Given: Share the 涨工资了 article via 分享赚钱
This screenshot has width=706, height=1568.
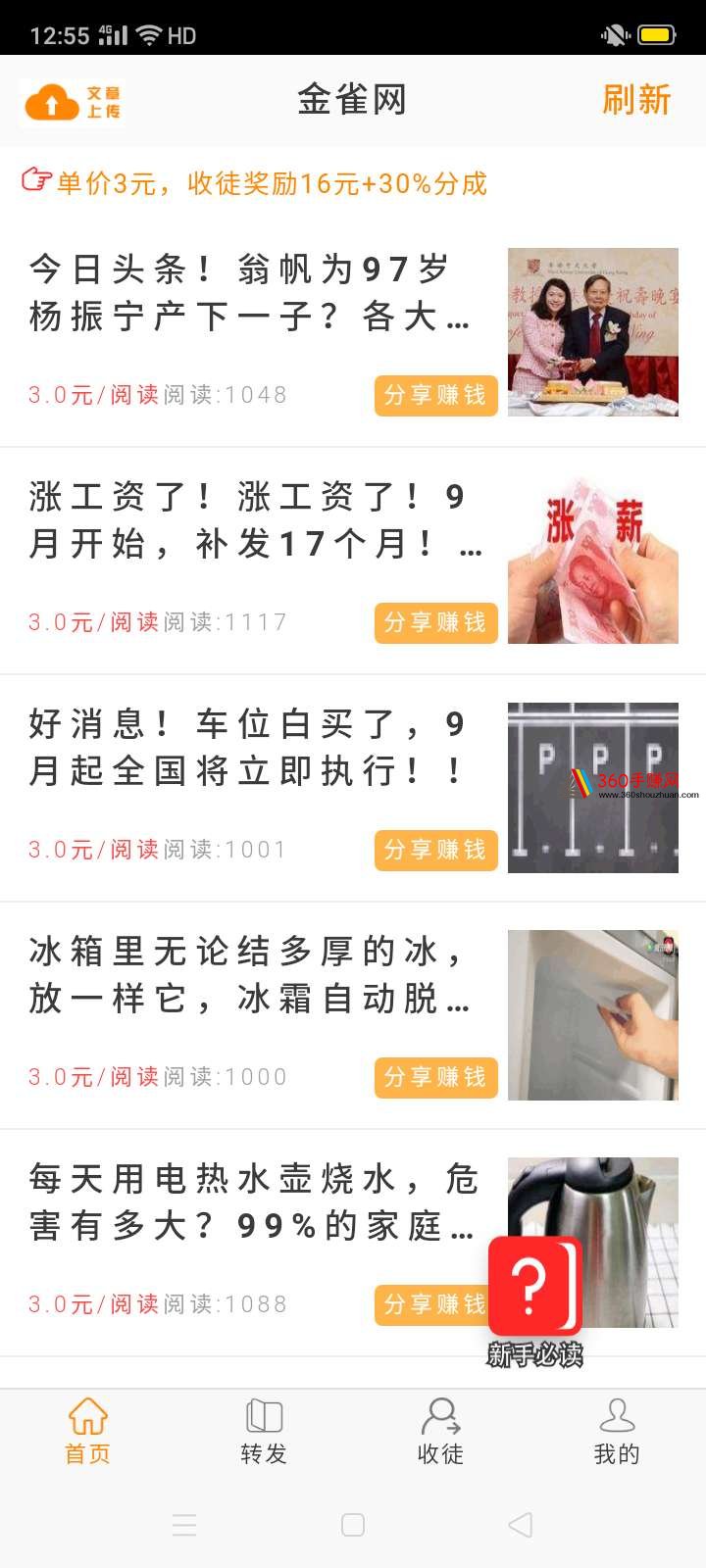Looking at the screenshot, I should 435,622.
